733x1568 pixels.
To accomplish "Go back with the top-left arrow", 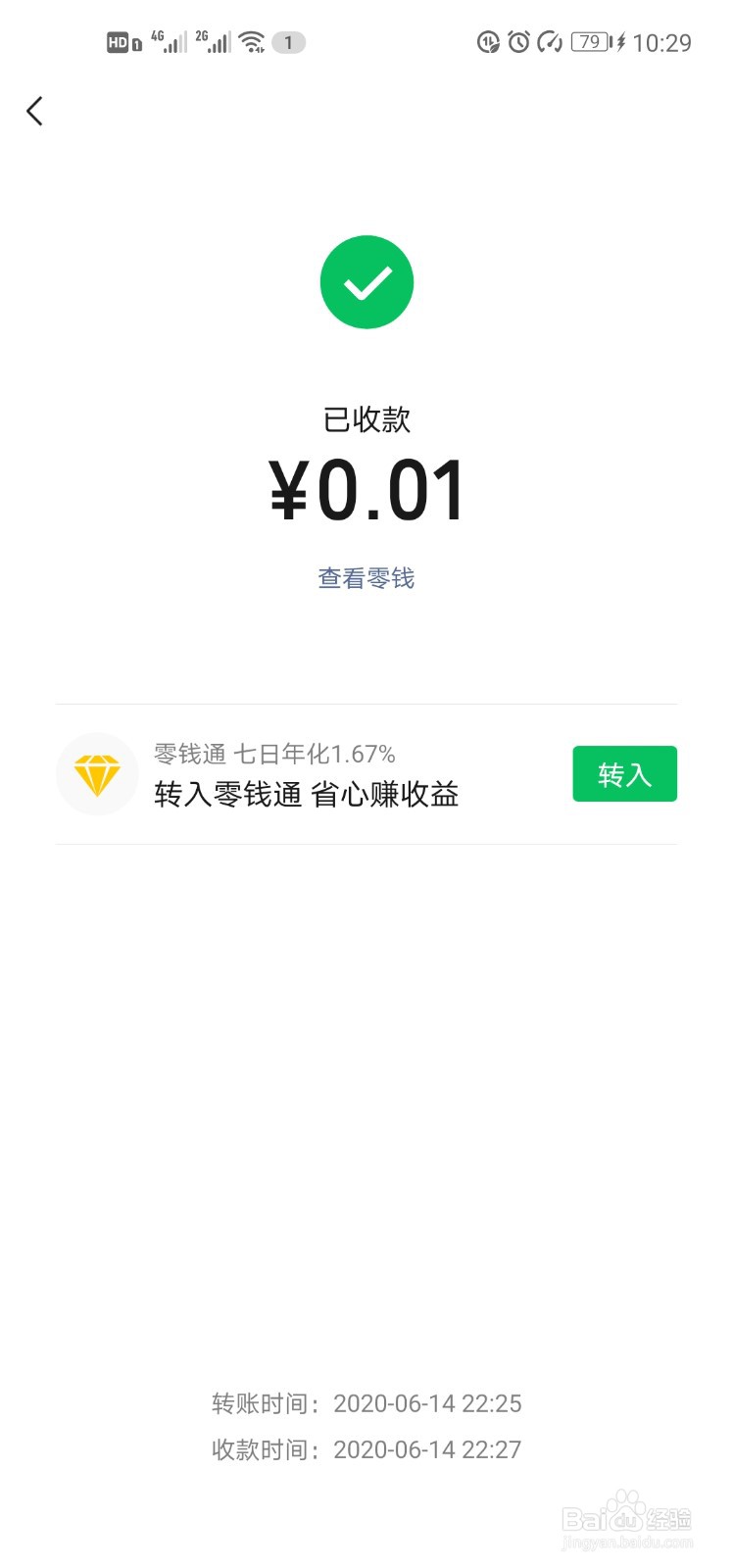I will [35, 111].
